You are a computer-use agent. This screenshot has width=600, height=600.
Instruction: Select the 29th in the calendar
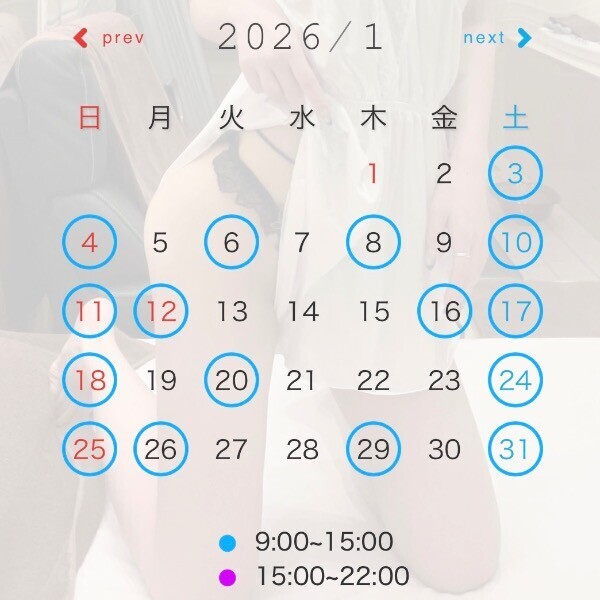point(373,449)
